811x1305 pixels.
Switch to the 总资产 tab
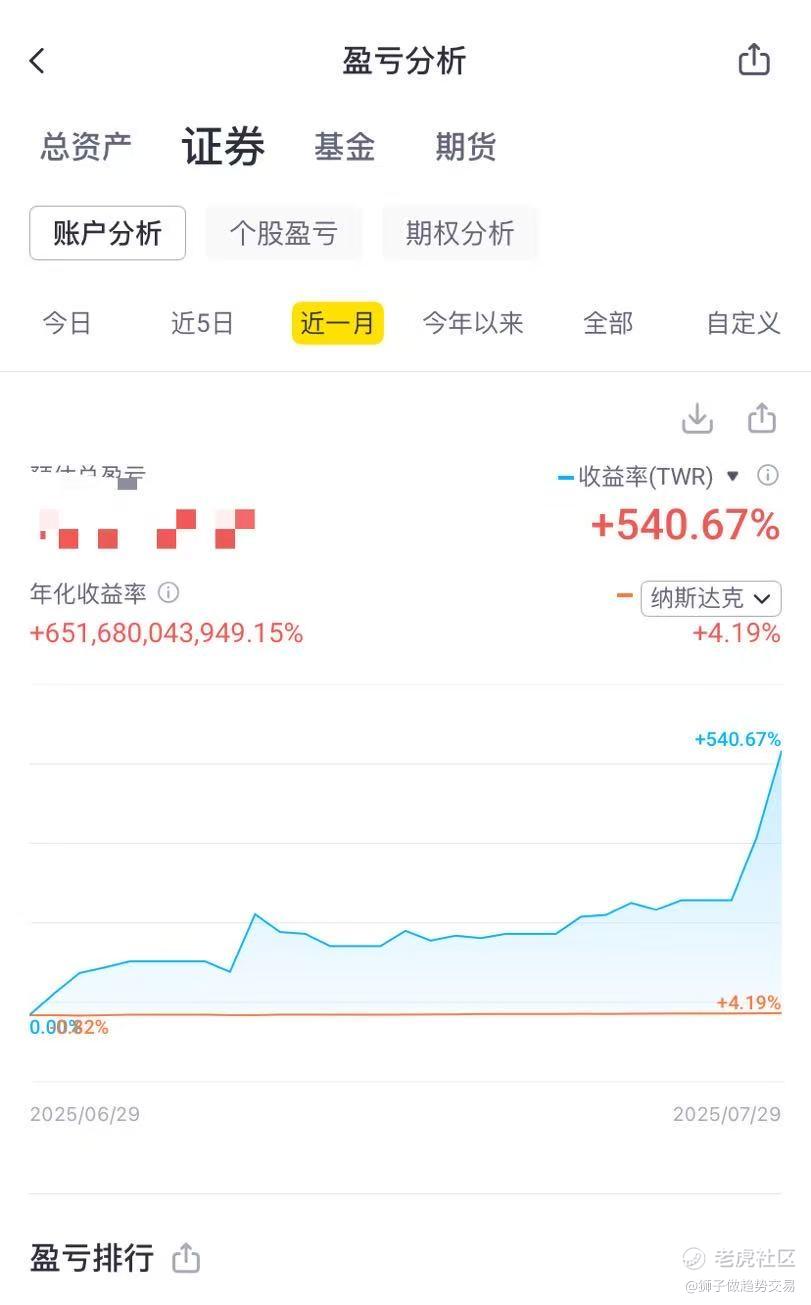pyautogui.click(x=86, y=147)
